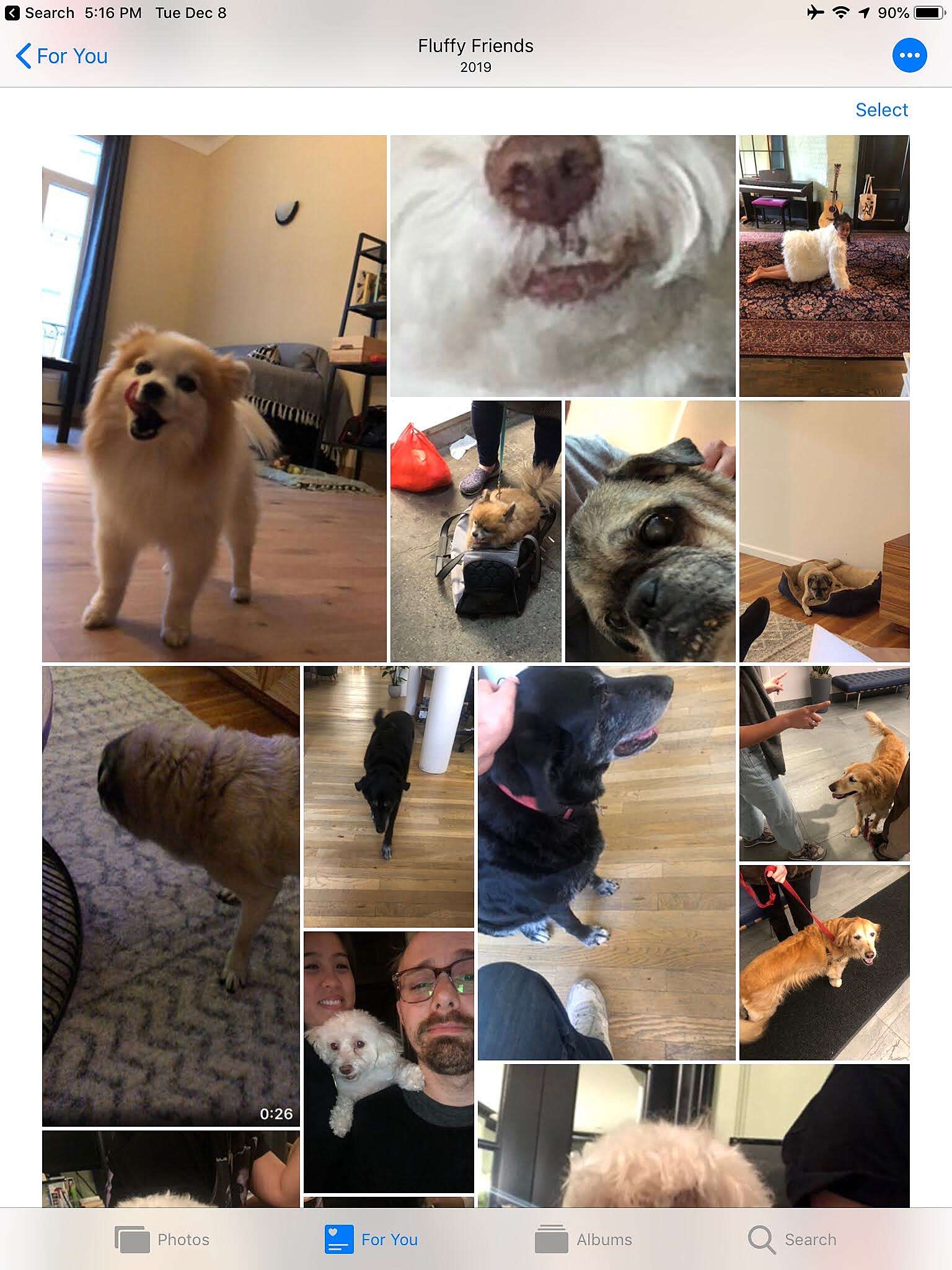Return to Search app in status bar
The height and width of the screenshot is (1270, 952).
40,13
